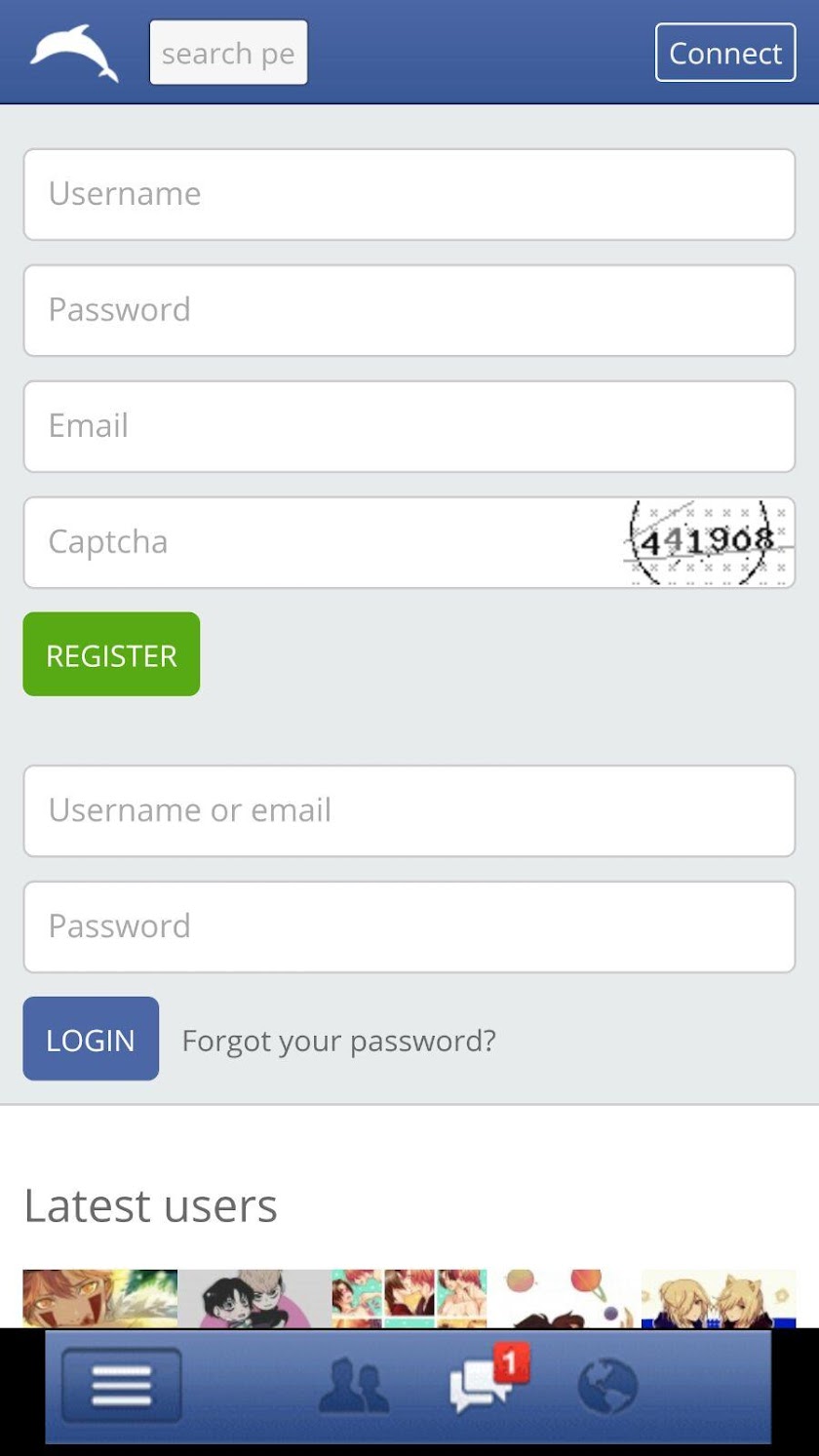This screenshot has height=1456, width=819.
Task: Open the first latest user avatar
Action: pos(99,1298)
